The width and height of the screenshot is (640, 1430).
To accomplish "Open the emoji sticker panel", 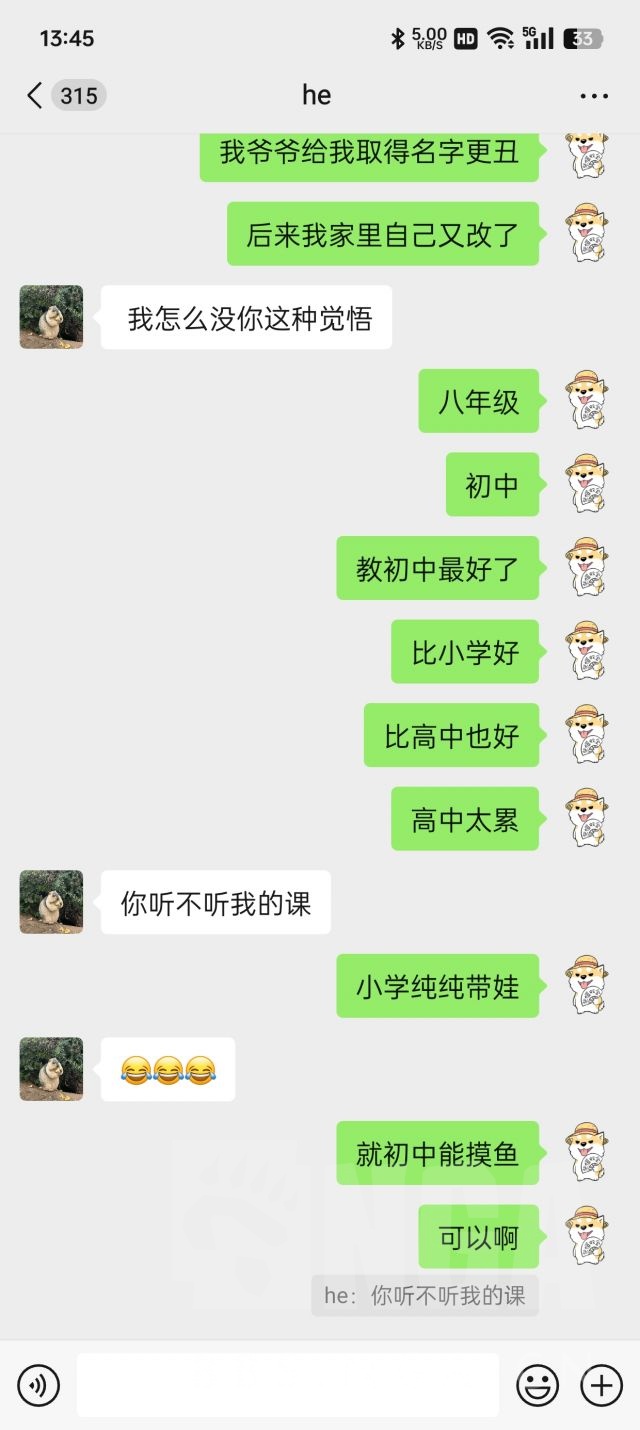I will click(x=537, y=1385).
